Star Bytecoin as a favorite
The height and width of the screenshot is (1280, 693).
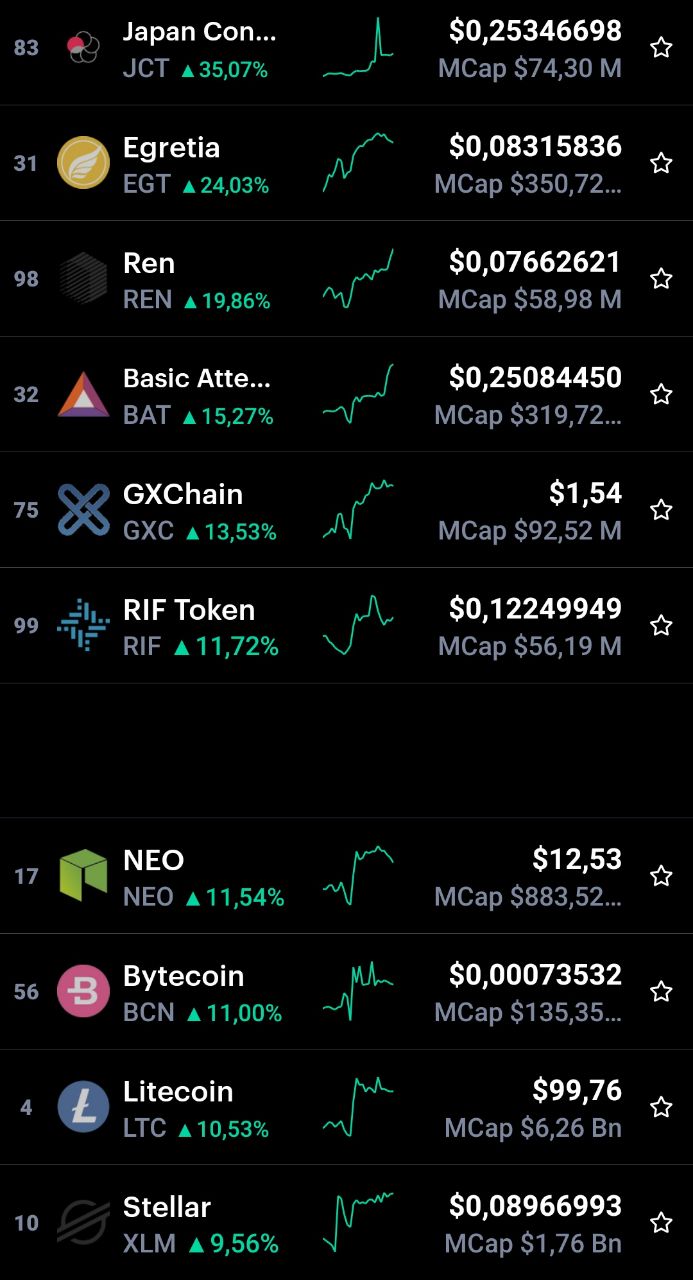pyautogui.click(x=661, y=991)
